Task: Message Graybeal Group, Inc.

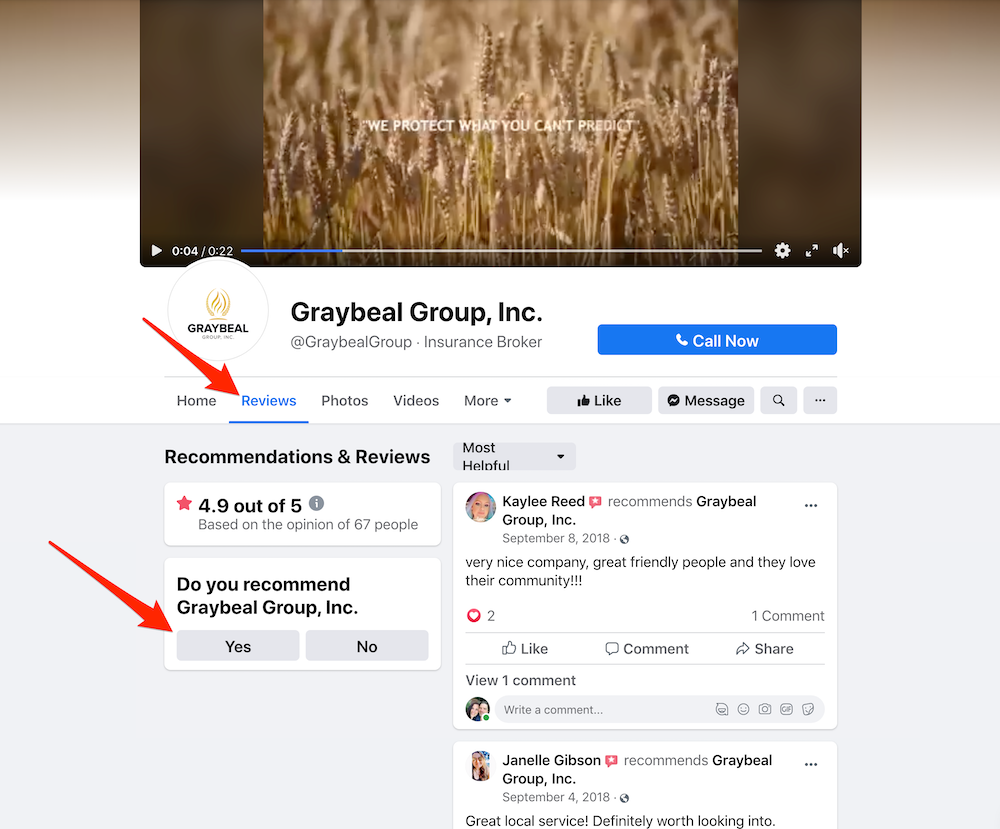Action: click(x=706, y=400)
